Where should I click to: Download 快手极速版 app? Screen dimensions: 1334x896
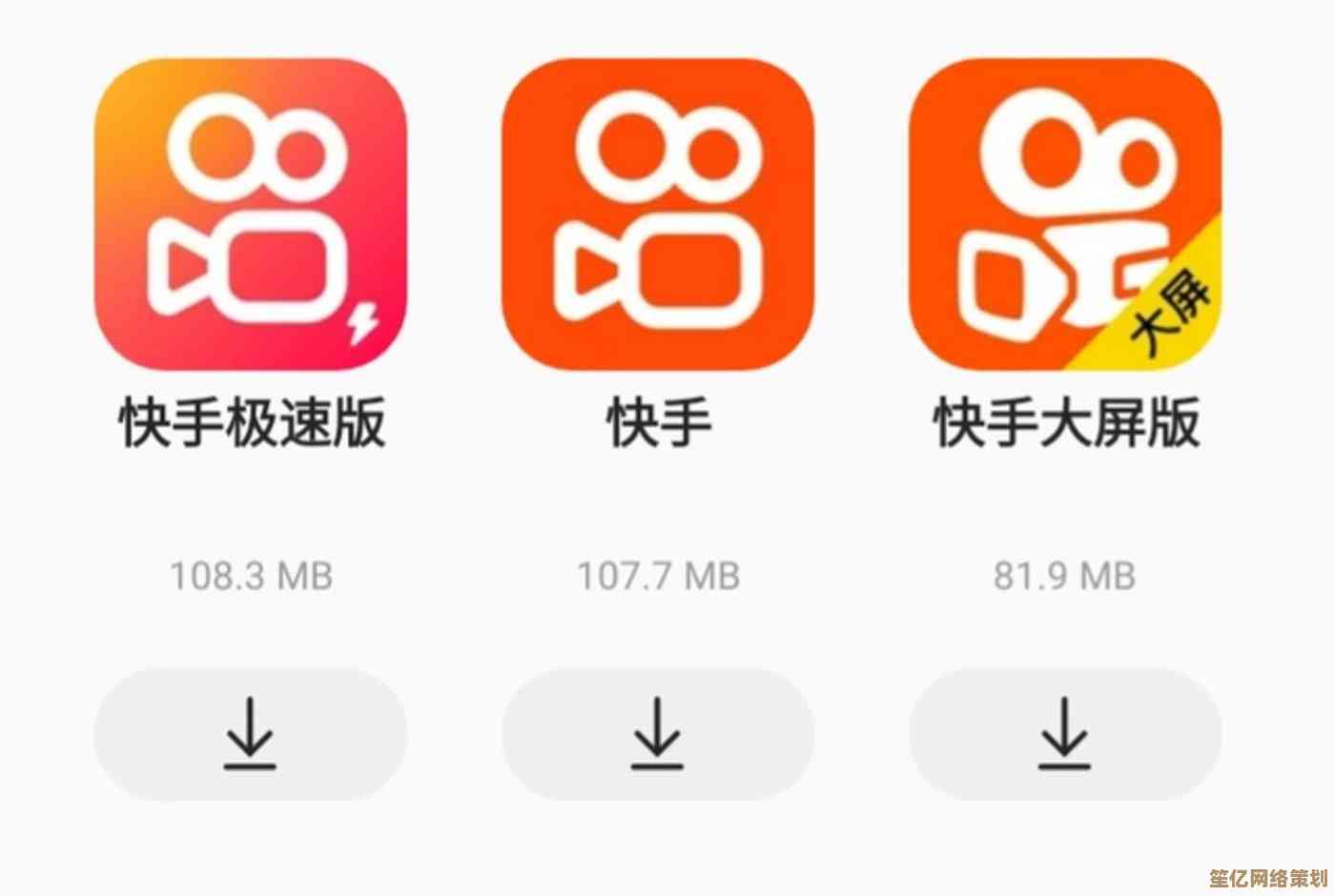coord(250,734)
